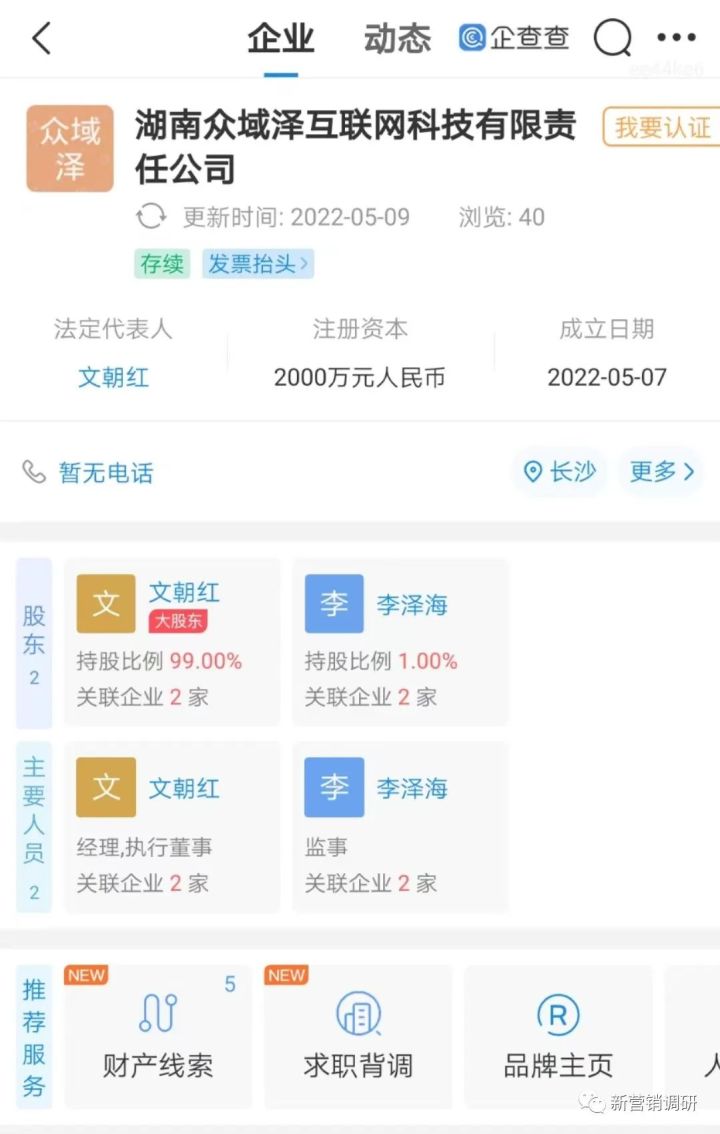This screenshot has width=720, height=1134.
Task: Toggle the 发票抬头 invoice tag
Action: (253, 263)
